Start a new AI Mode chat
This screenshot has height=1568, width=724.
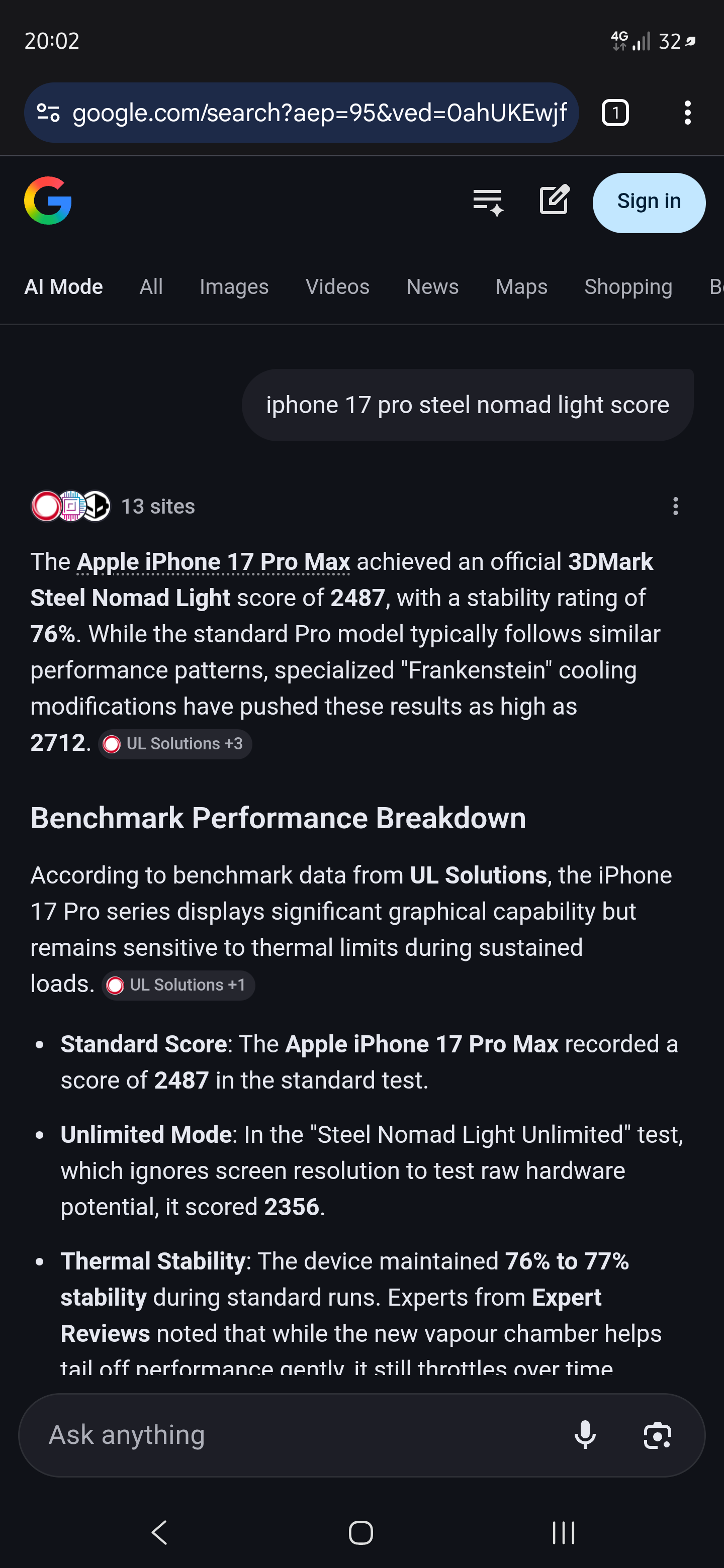[x=554, y=200]
